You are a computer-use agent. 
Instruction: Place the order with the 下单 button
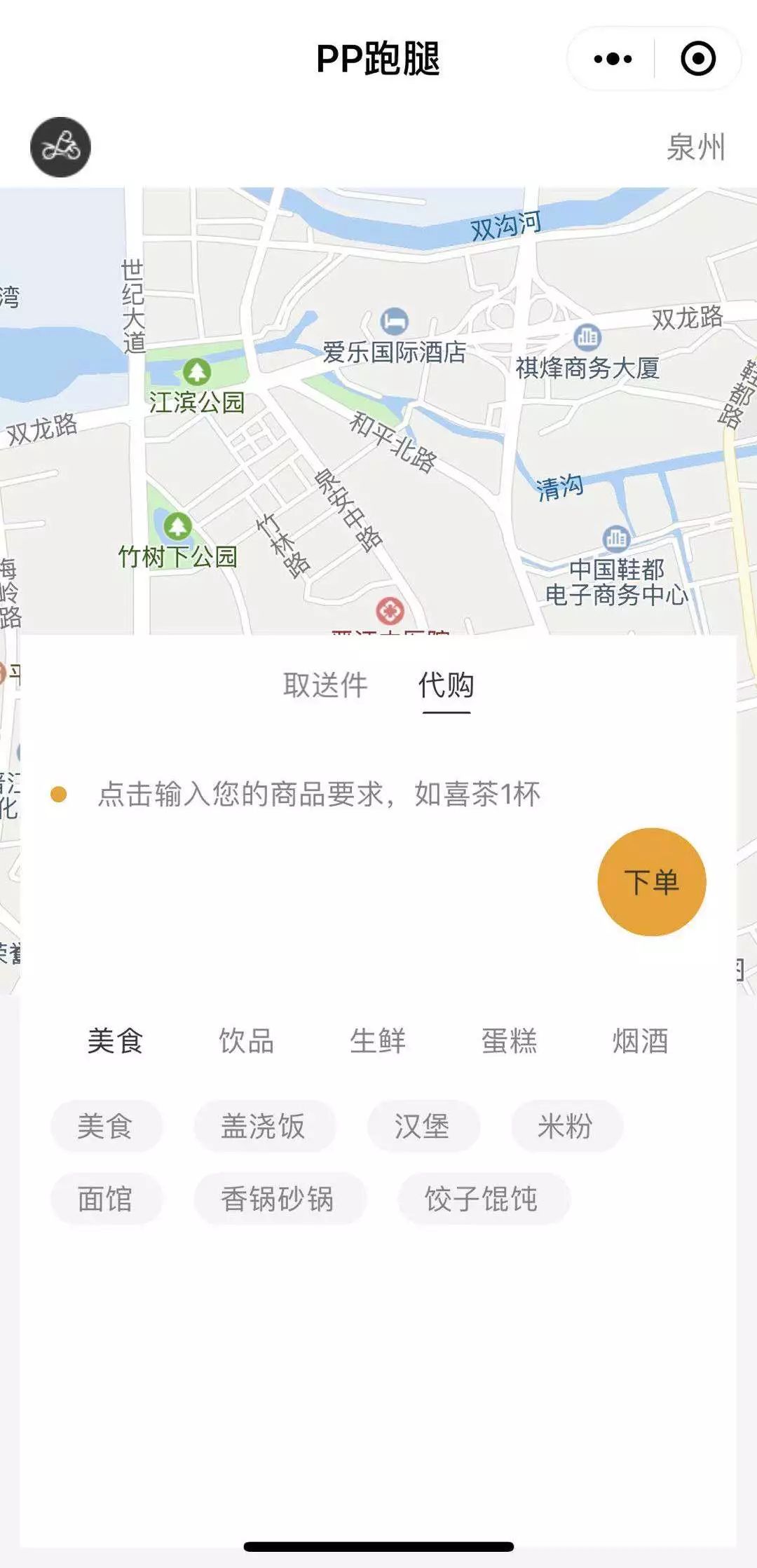[652, 882]
